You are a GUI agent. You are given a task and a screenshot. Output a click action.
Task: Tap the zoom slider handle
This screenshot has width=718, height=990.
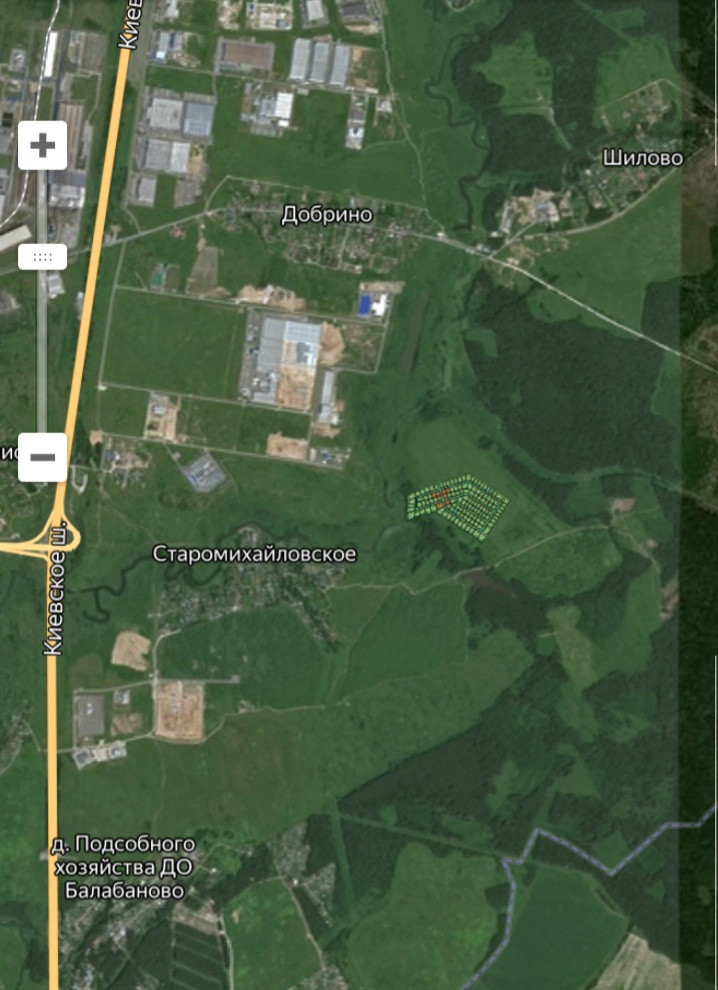[x=42, y=257]
